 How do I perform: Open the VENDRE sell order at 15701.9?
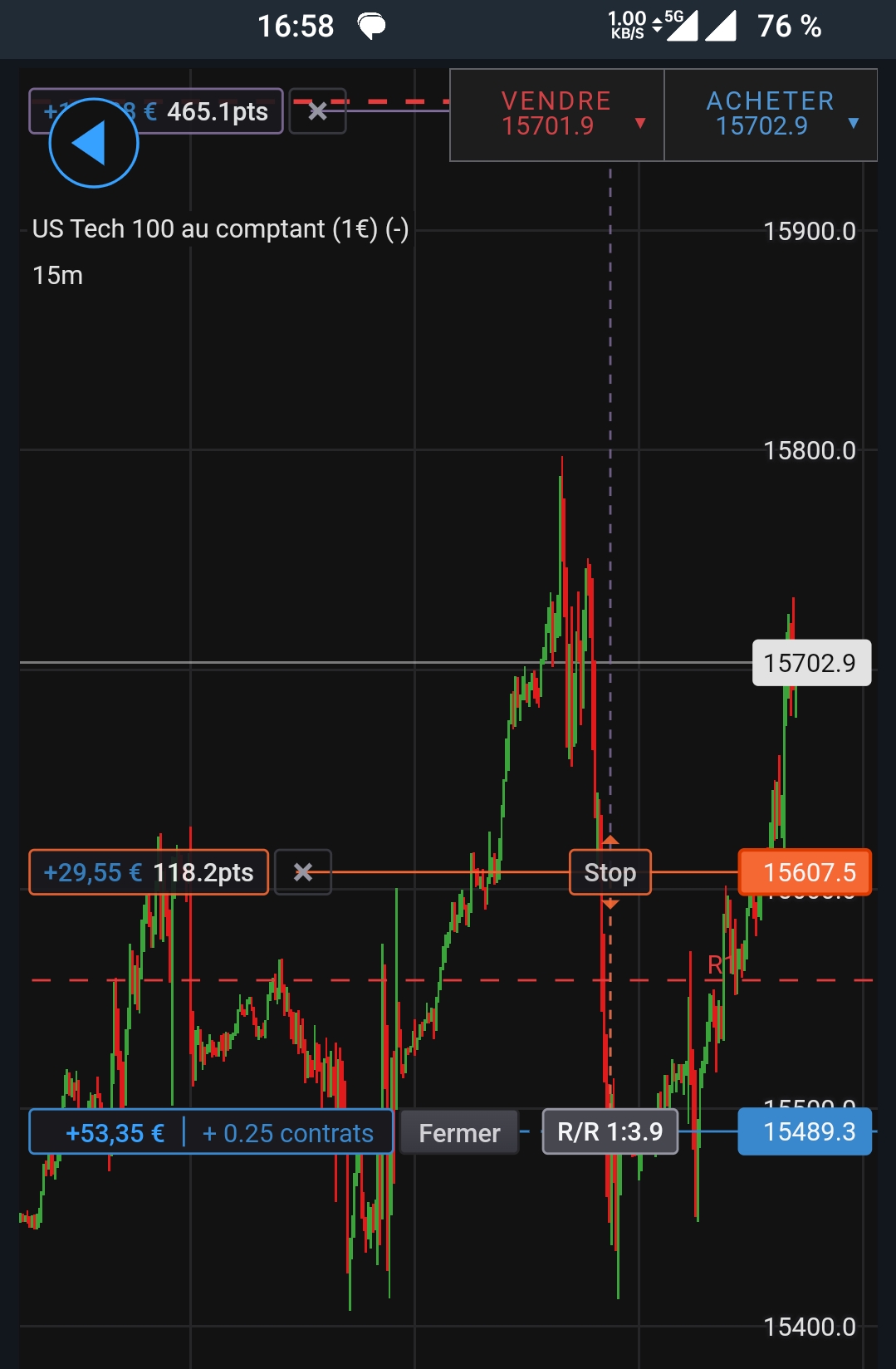pos(556,115)
